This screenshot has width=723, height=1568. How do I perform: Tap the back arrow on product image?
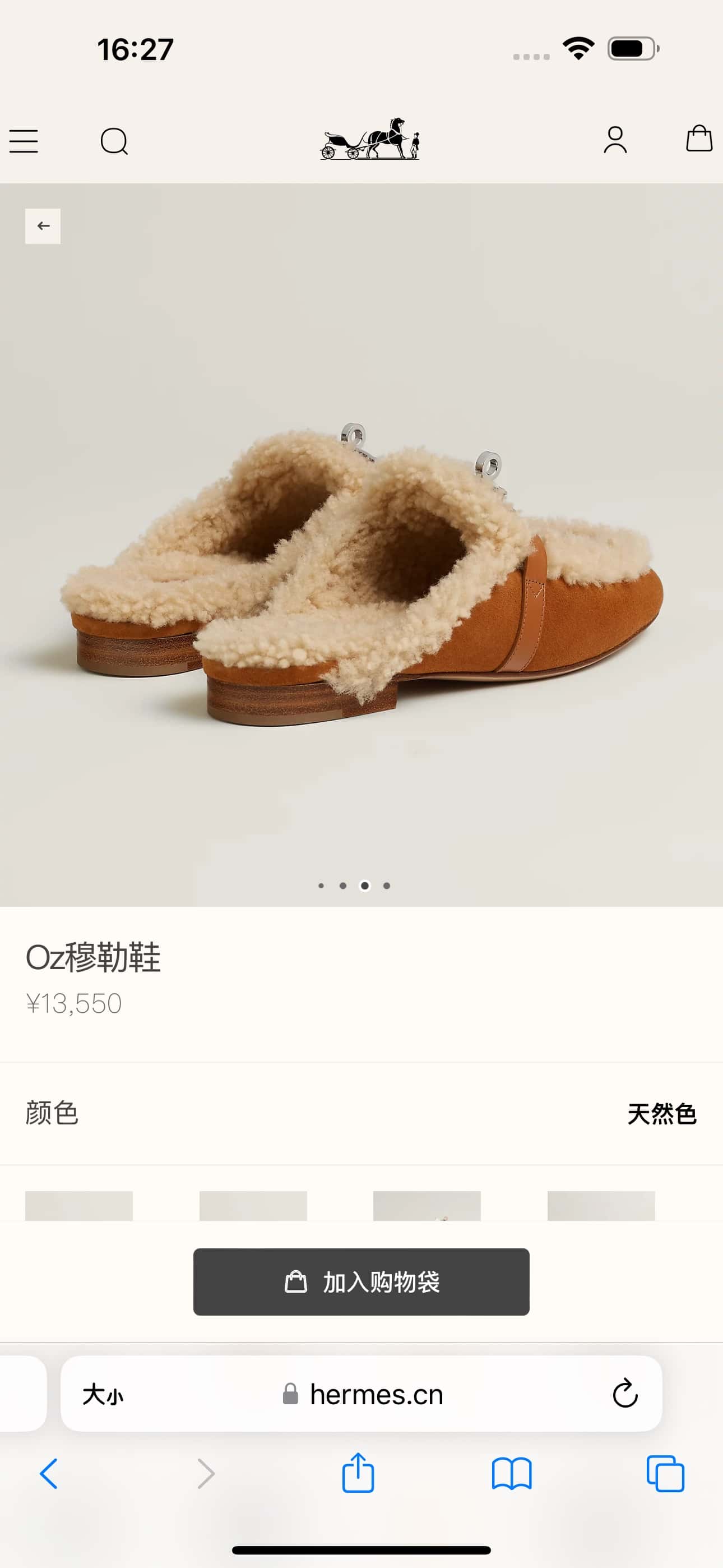[43, 226]
